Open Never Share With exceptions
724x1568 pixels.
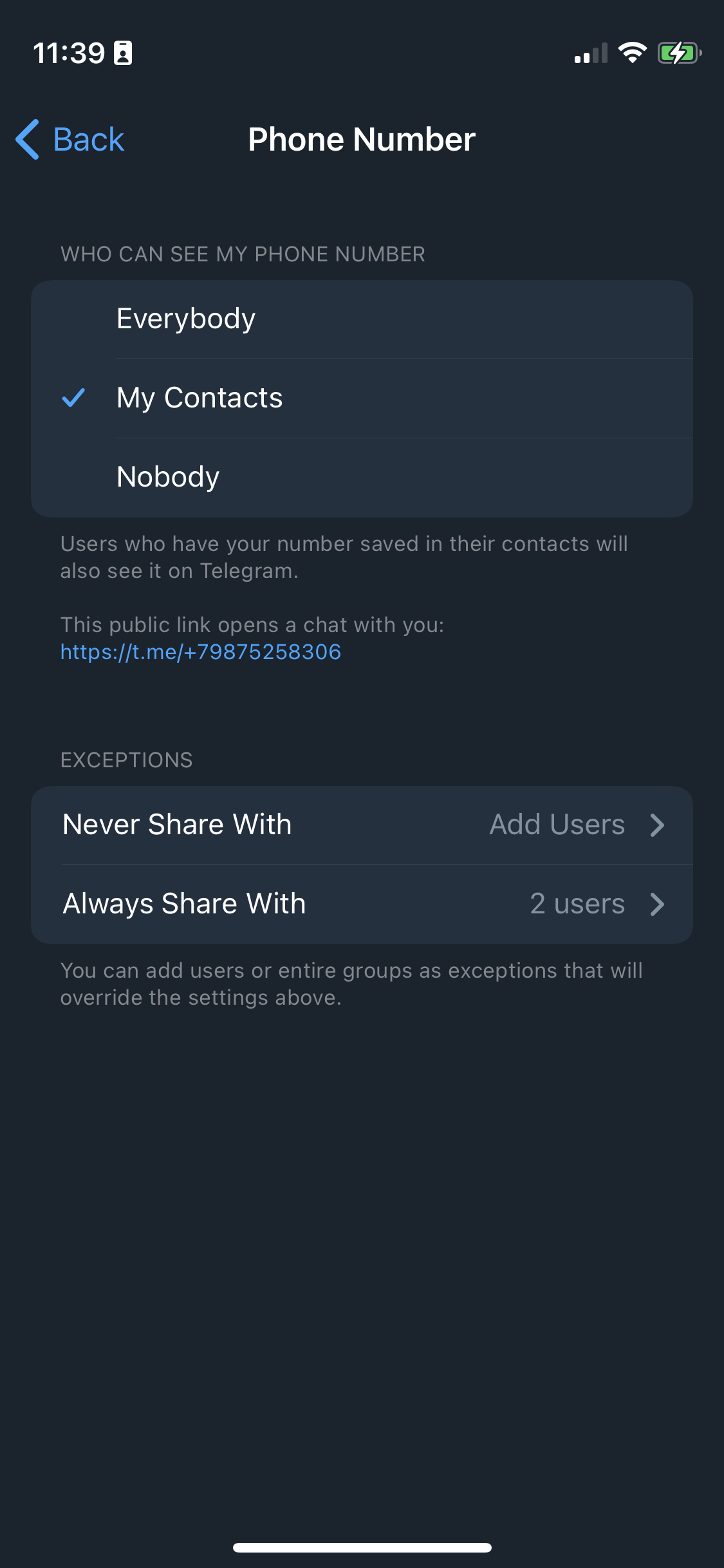coord(362,825)
